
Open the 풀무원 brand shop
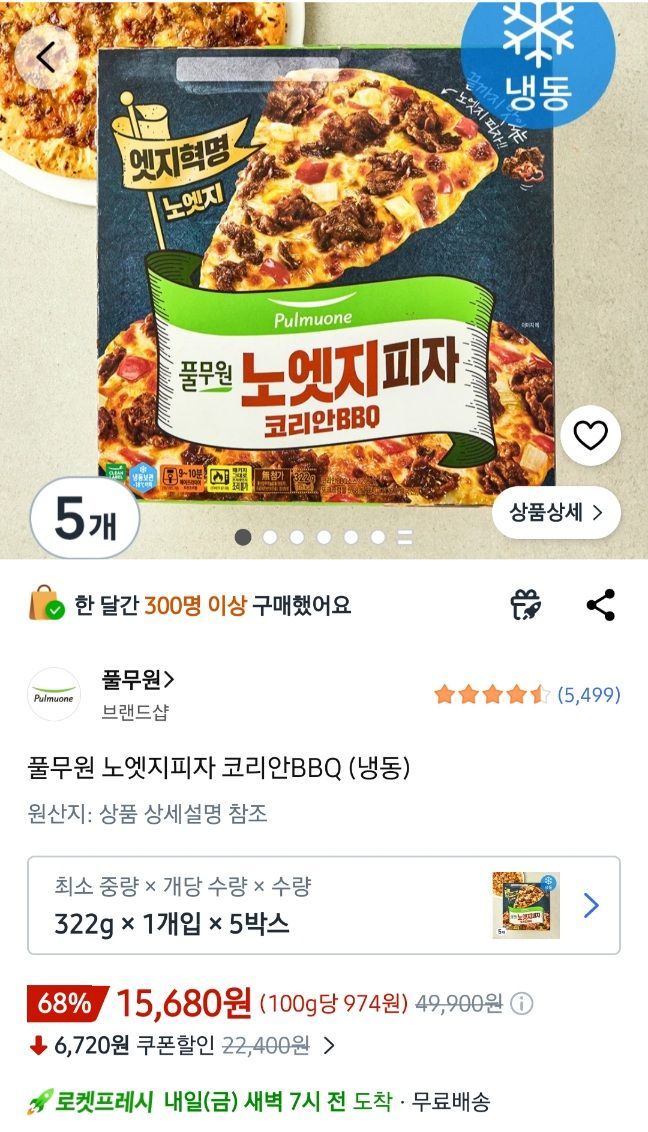[138, 680]
